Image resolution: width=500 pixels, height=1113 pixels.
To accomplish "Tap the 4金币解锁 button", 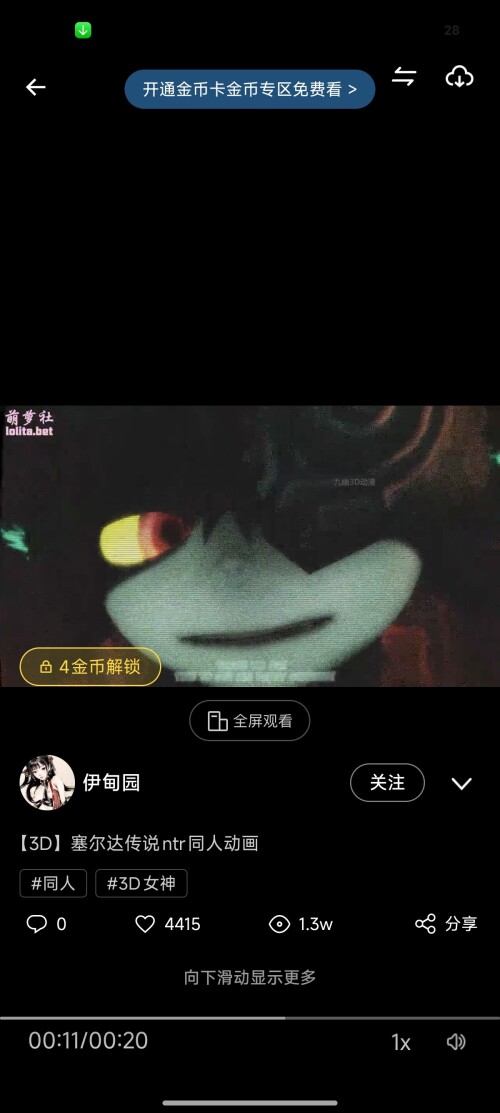I will tap(90, 667).
